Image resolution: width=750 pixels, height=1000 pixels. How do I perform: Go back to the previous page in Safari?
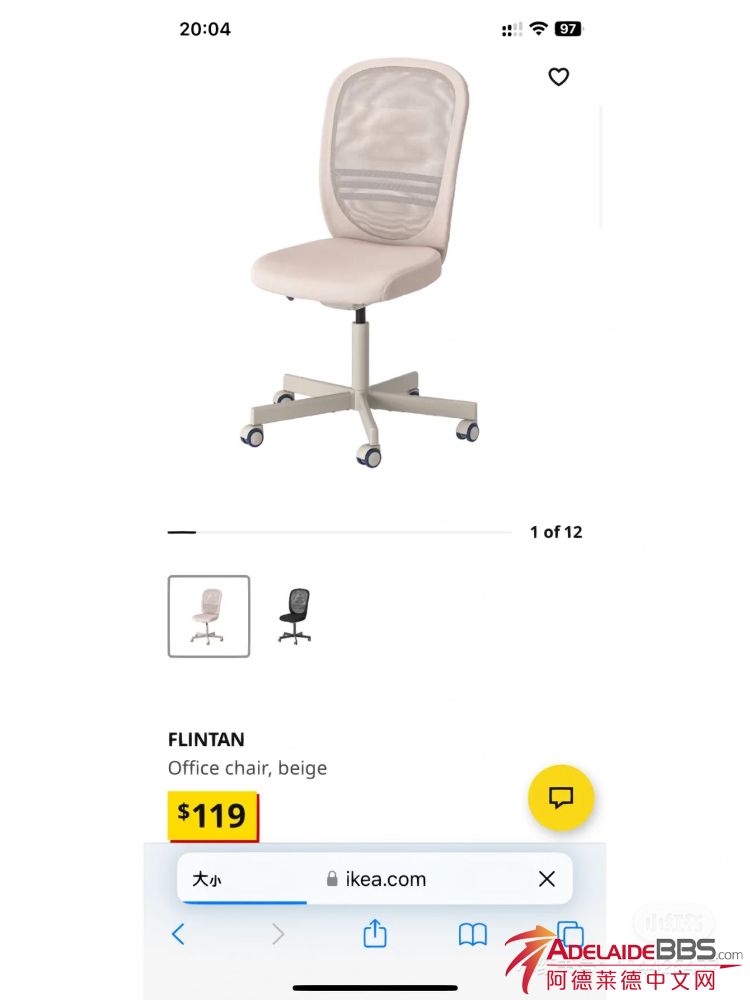[178, 934]
